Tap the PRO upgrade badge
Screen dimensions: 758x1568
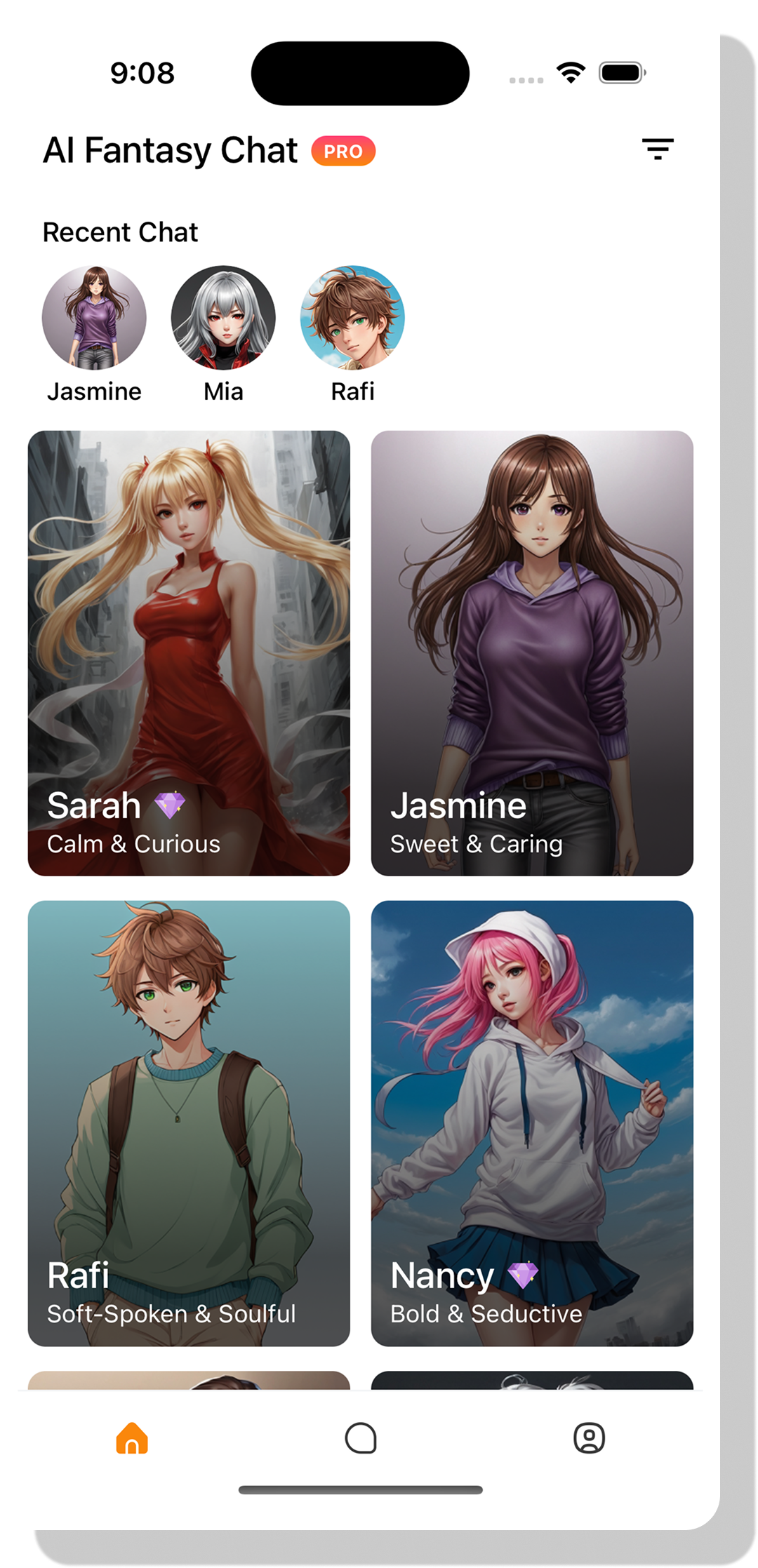pyautogui.click(x=343, y=151)
